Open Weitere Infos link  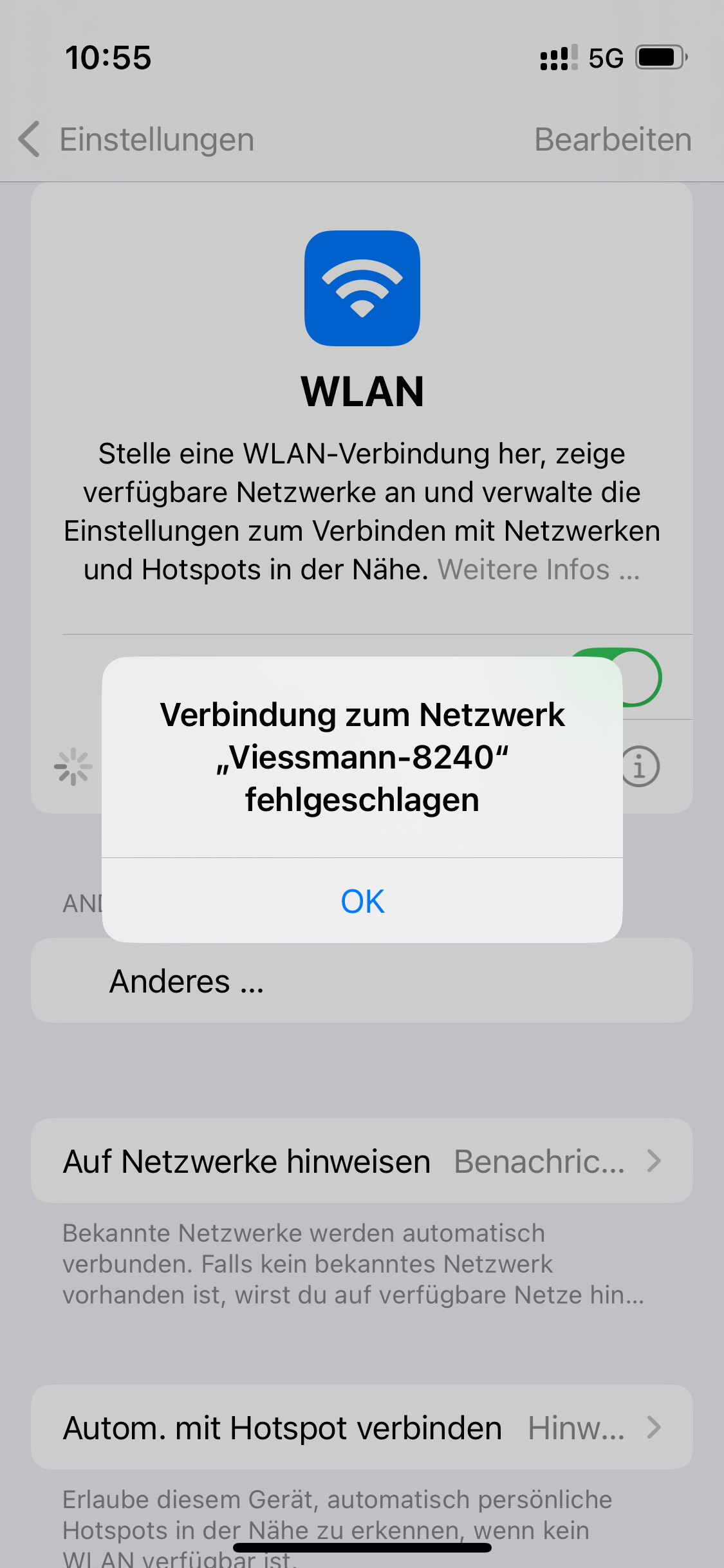pyautogui.click(x=538, y=570)
